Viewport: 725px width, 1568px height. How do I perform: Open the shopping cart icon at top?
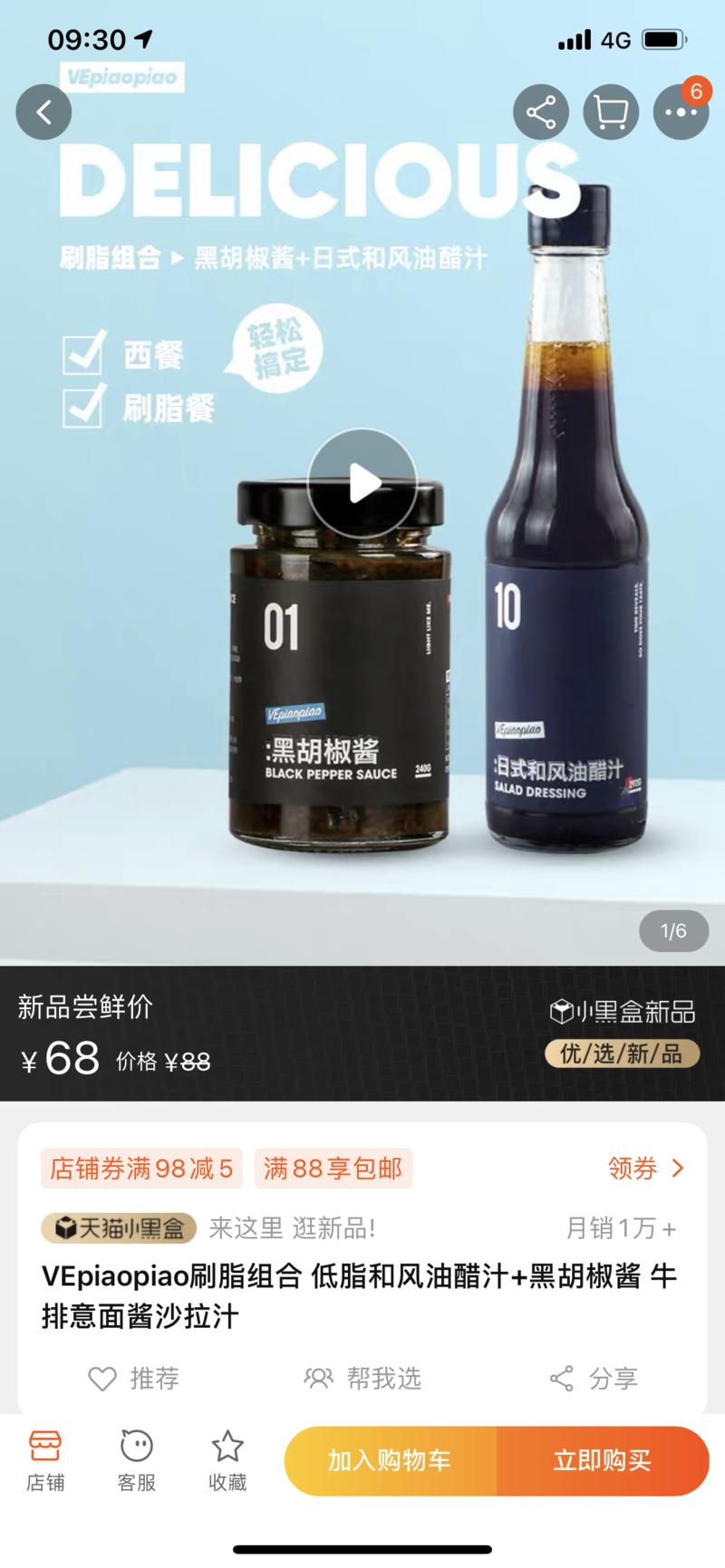(x=611, y=111)
